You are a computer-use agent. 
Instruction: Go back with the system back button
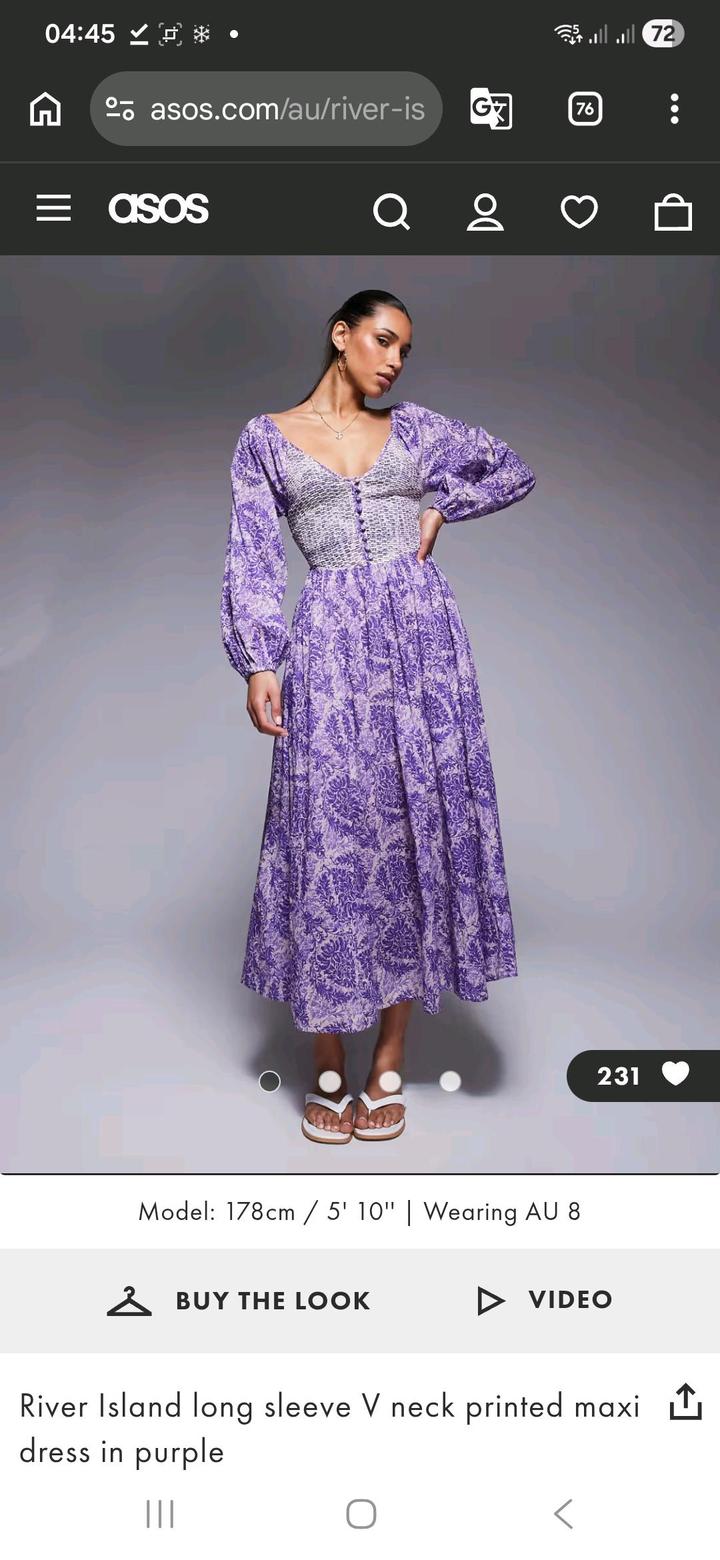(563, 1514)
